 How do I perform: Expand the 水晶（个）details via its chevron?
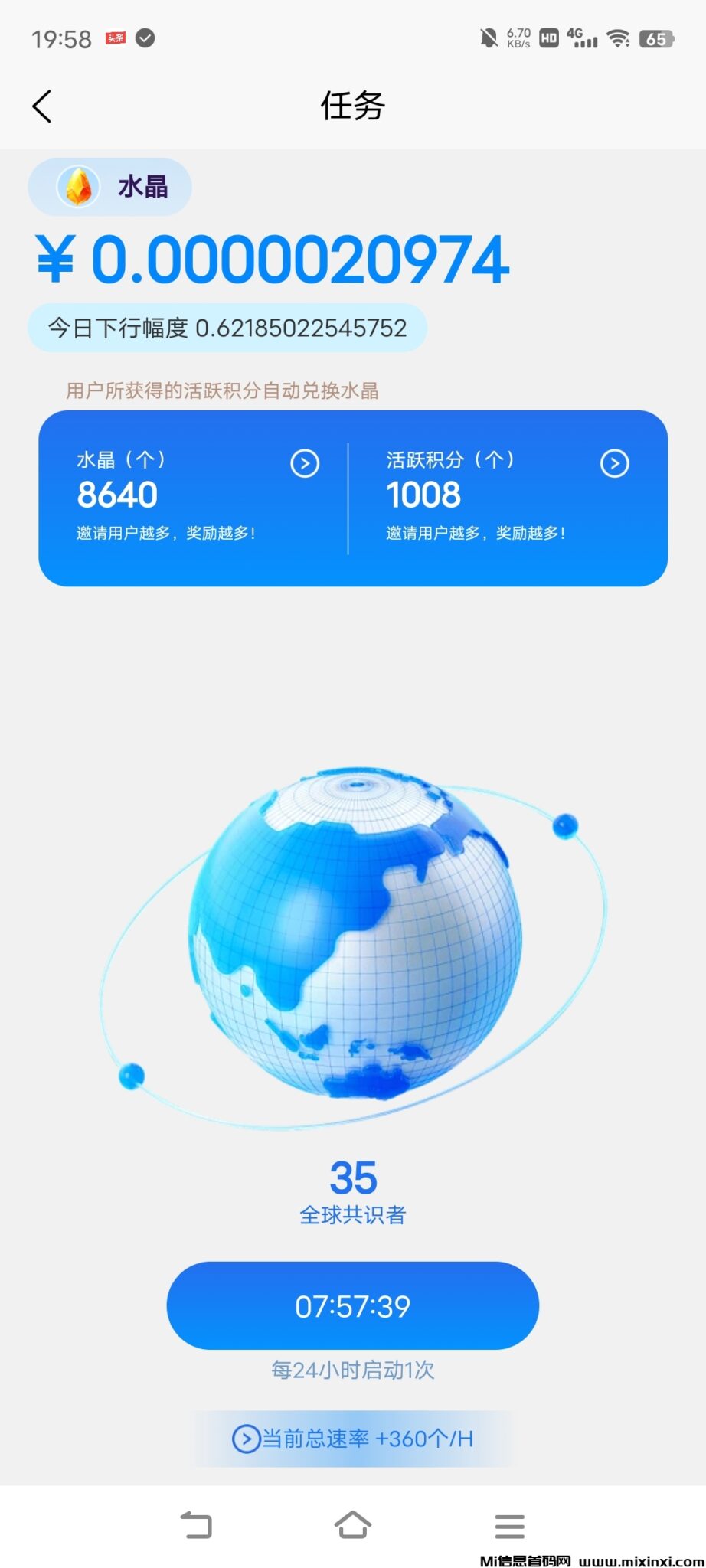(304, 464)
